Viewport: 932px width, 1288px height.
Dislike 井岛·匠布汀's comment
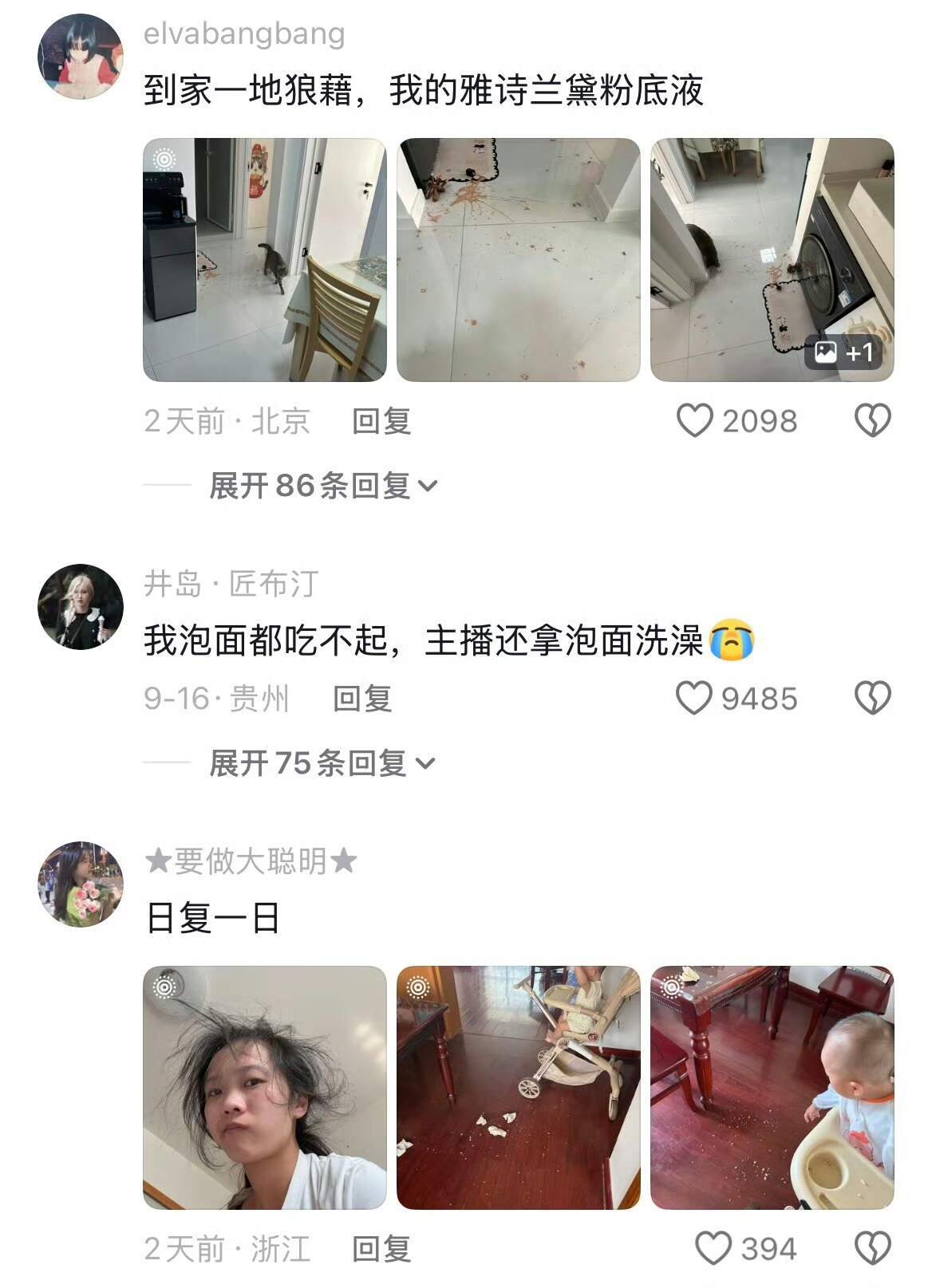point(873,698)
